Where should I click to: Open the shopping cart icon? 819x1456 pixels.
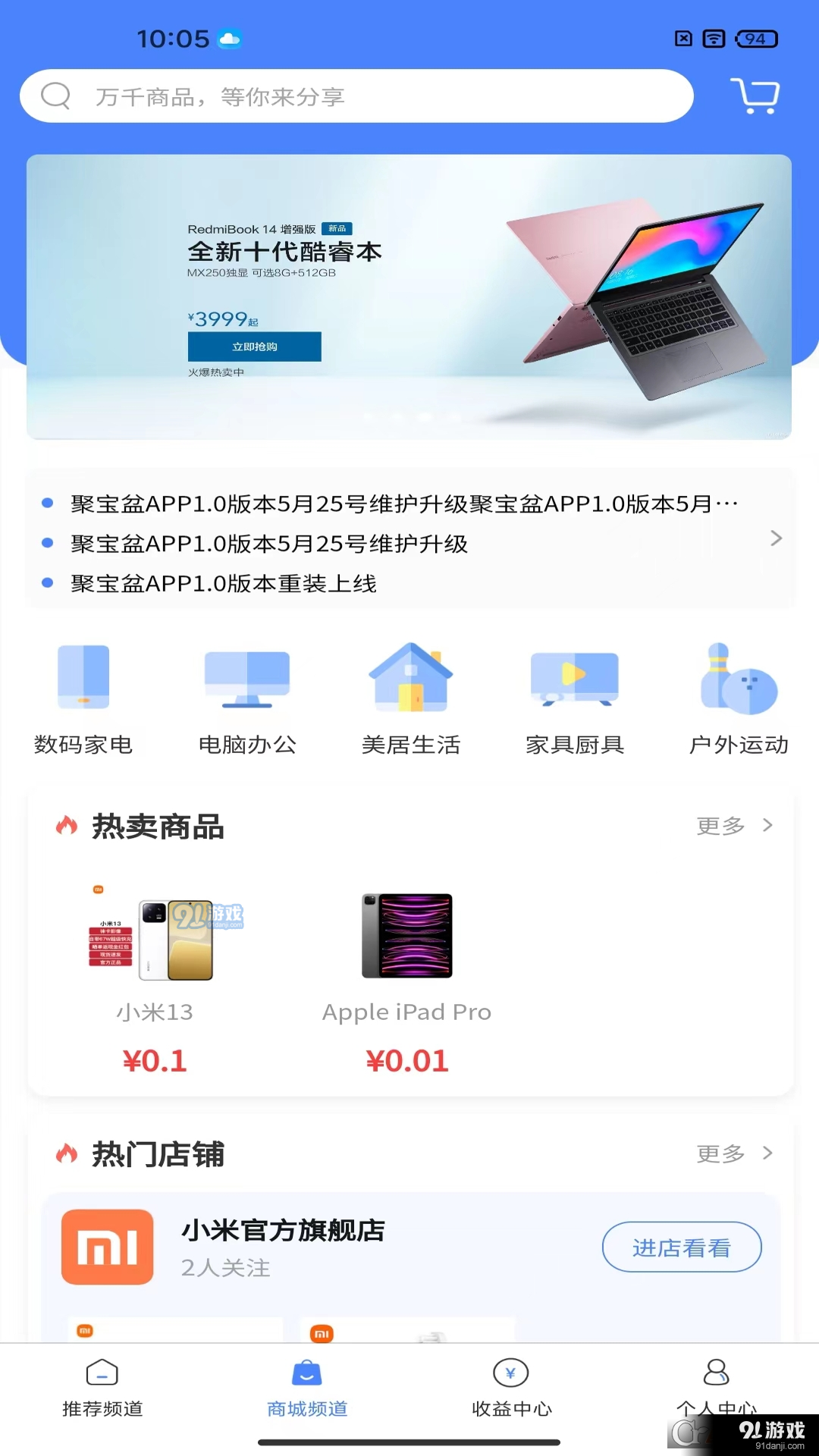[x=756, y=96]
